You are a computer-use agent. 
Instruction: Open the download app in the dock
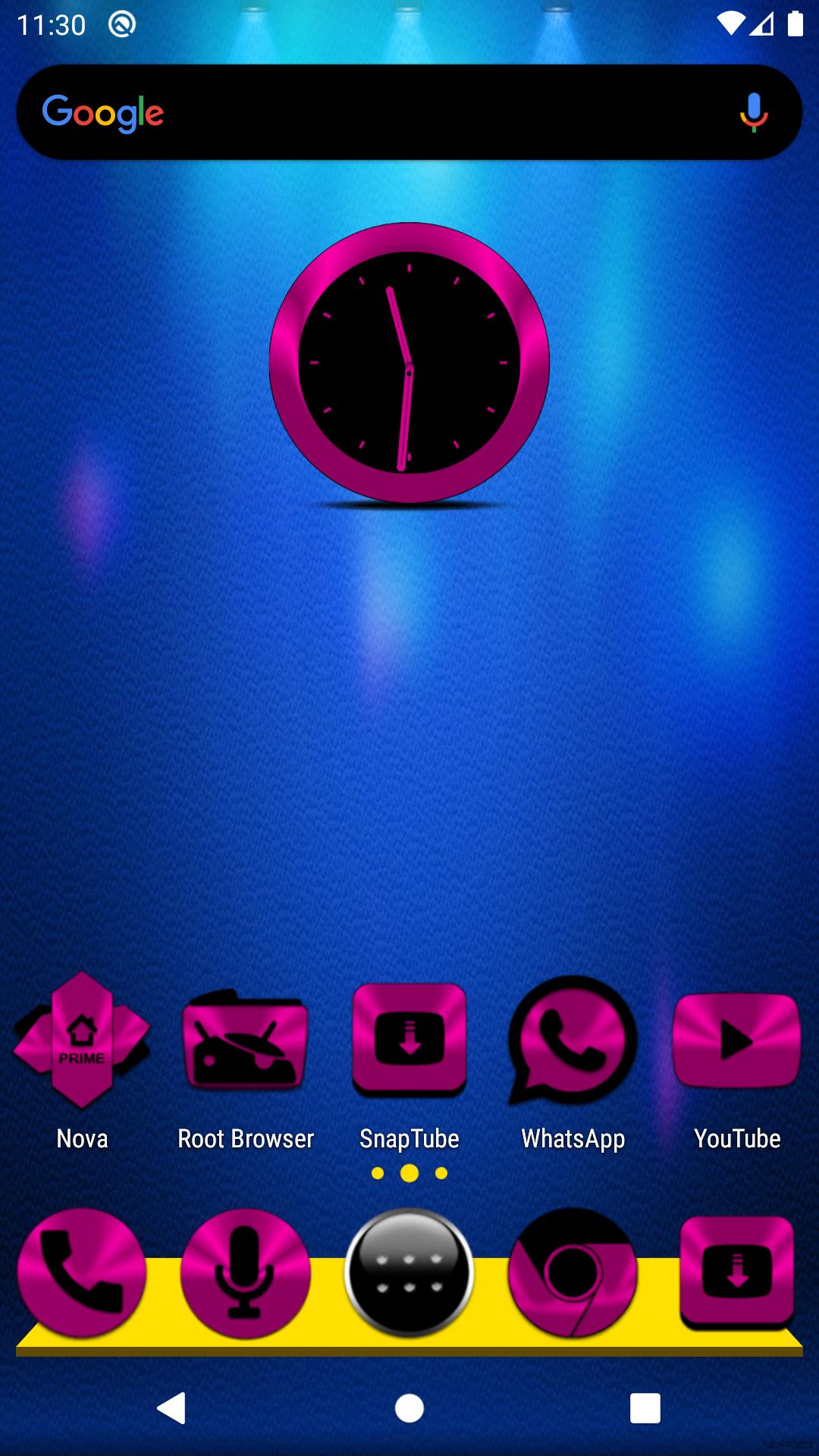(x=737, y=1272)
